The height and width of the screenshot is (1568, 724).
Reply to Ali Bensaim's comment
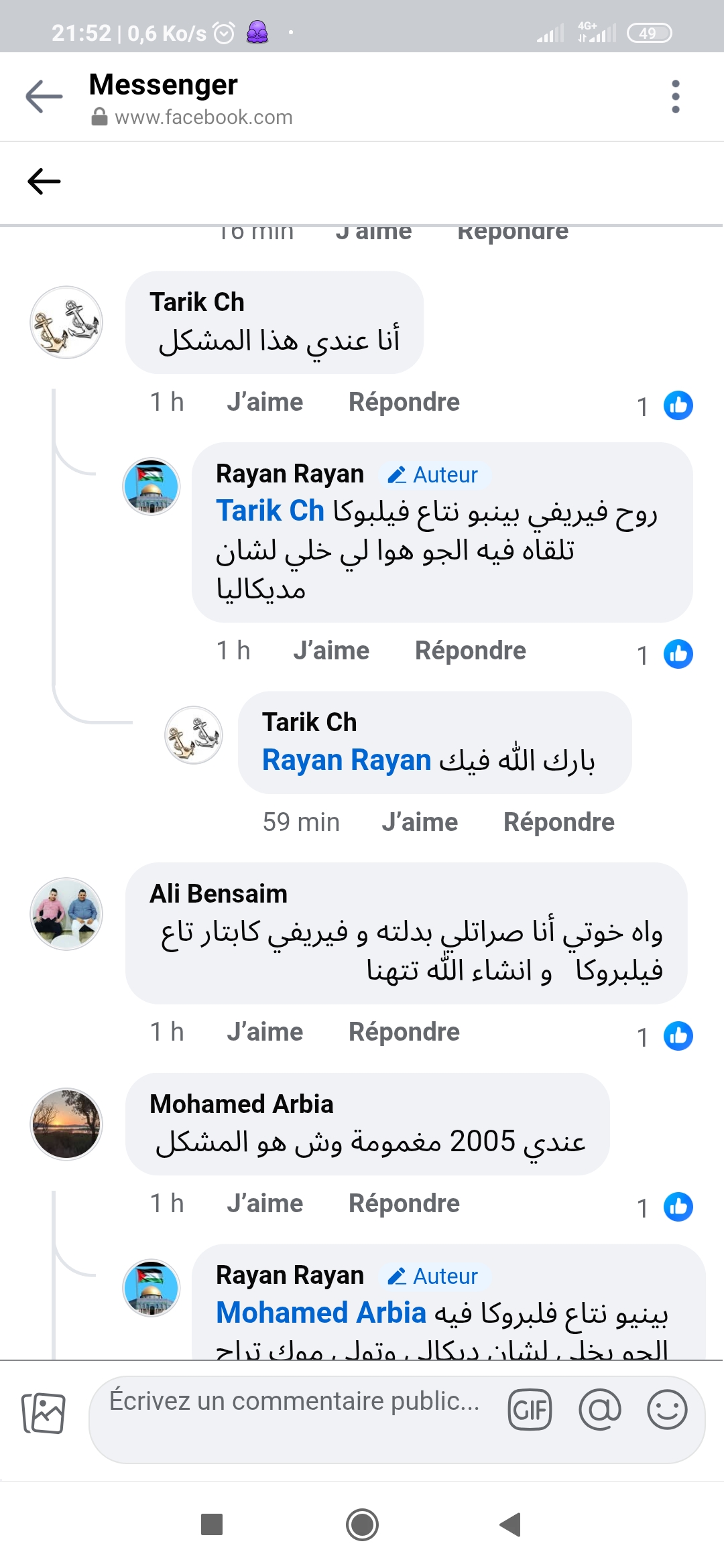coord(404,1032)
